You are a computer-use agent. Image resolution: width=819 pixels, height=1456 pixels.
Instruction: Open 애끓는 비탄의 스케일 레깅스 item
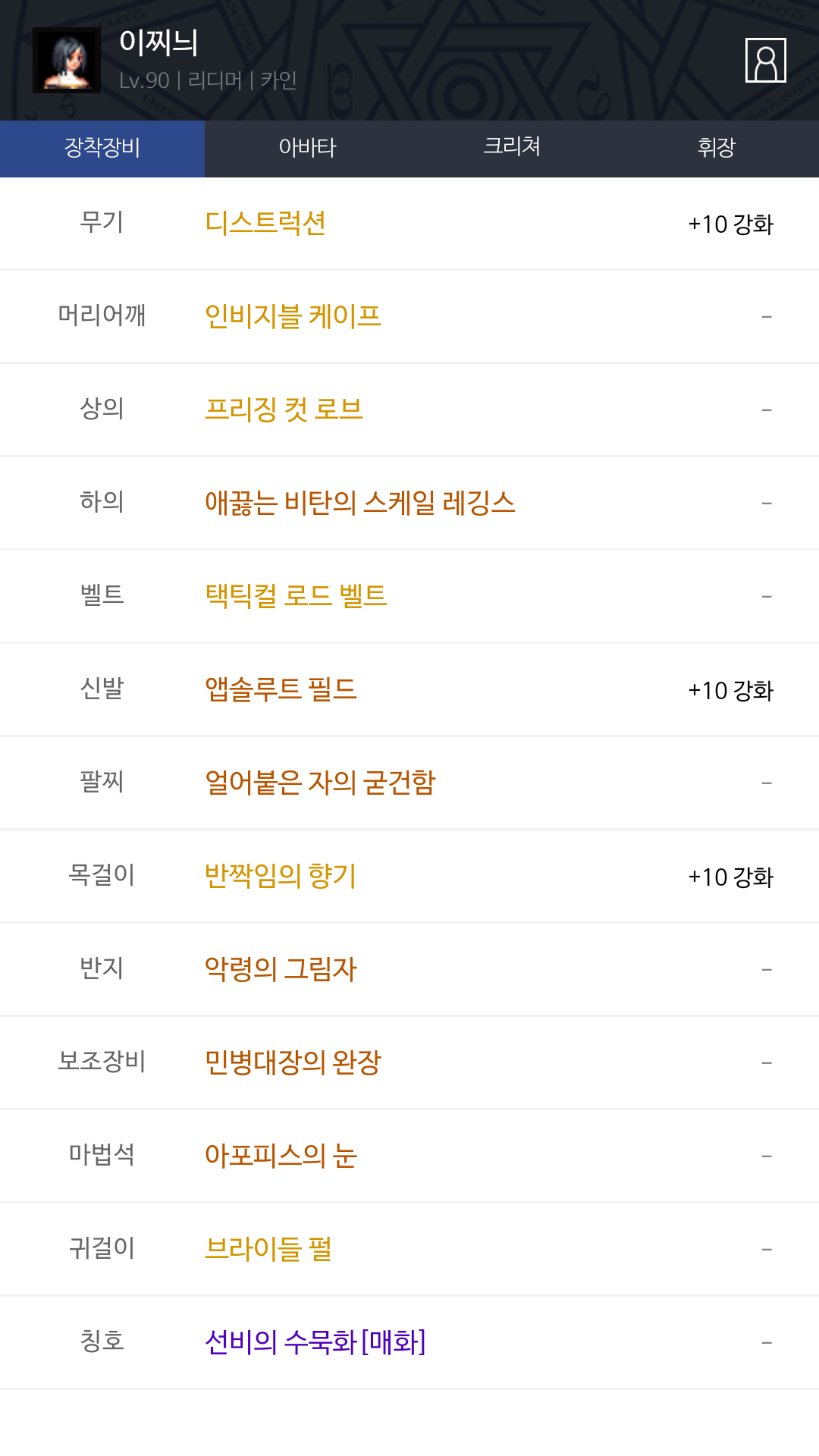[x=360, y=503]
